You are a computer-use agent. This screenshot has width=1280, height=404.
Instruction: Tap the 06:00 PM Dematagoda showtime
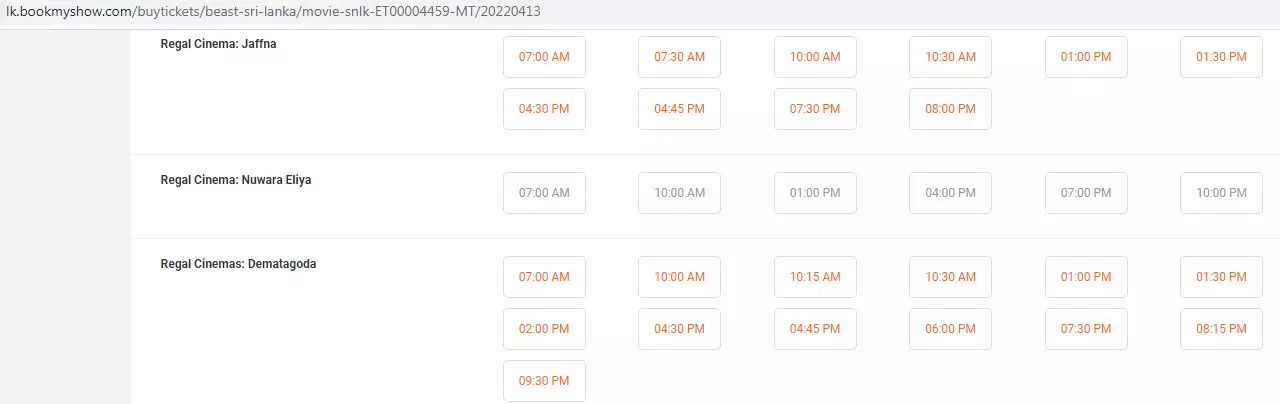(950, 329)
